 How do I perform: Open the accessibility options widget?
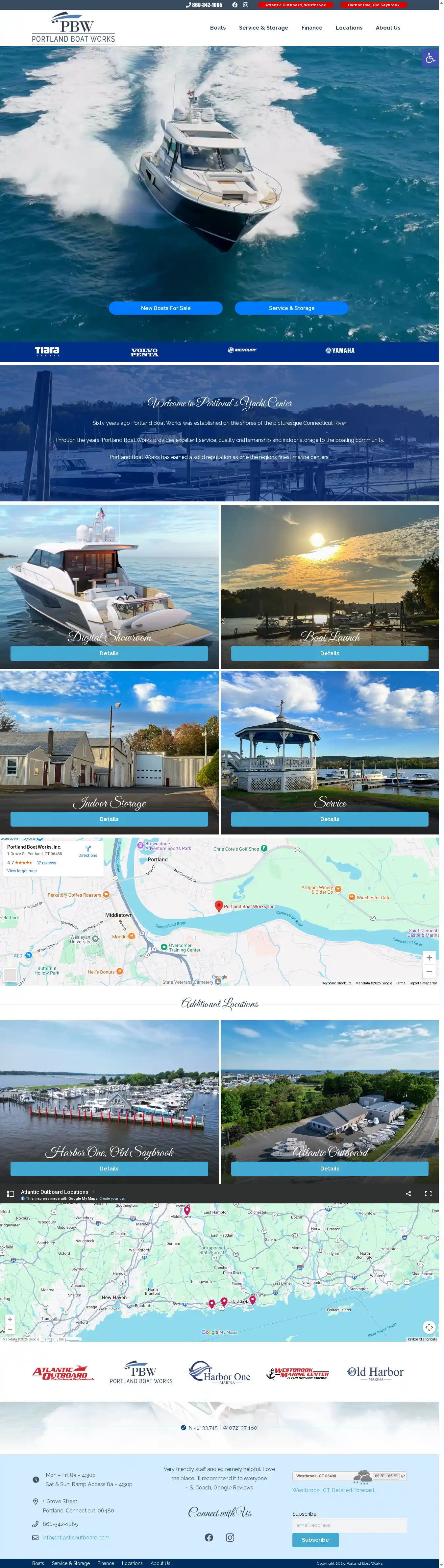pos(430,58)
